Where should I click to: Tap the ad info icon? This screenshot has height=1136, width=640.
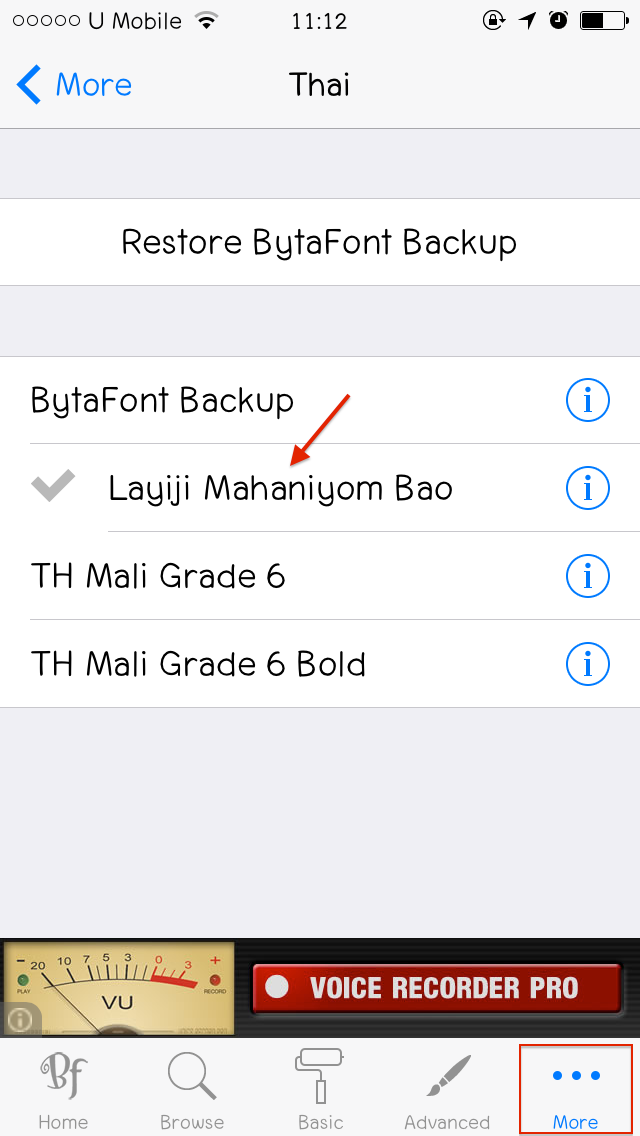click(20, 1019)
